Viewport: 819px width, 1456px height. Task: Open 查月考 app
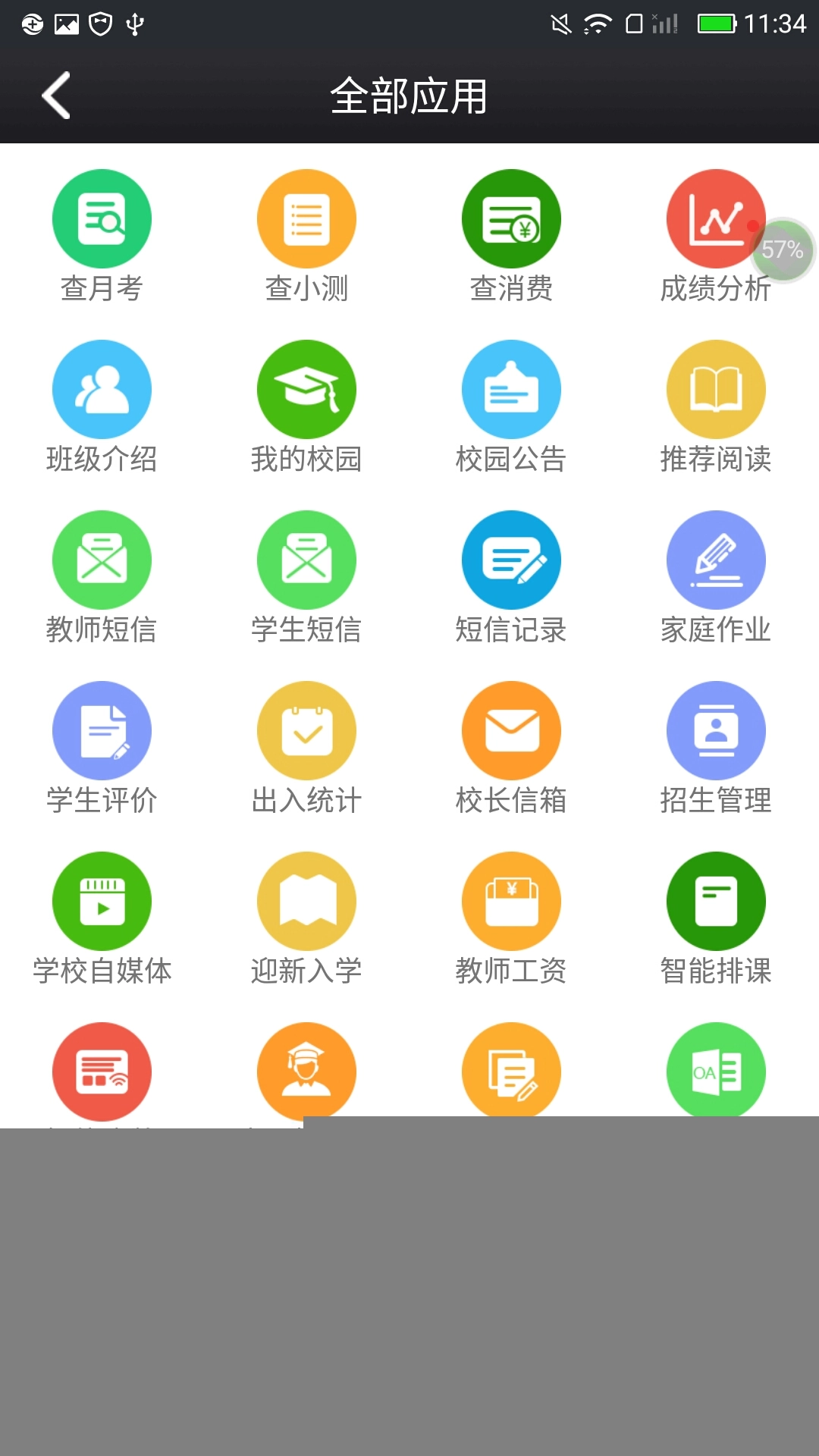click(102, 219)
